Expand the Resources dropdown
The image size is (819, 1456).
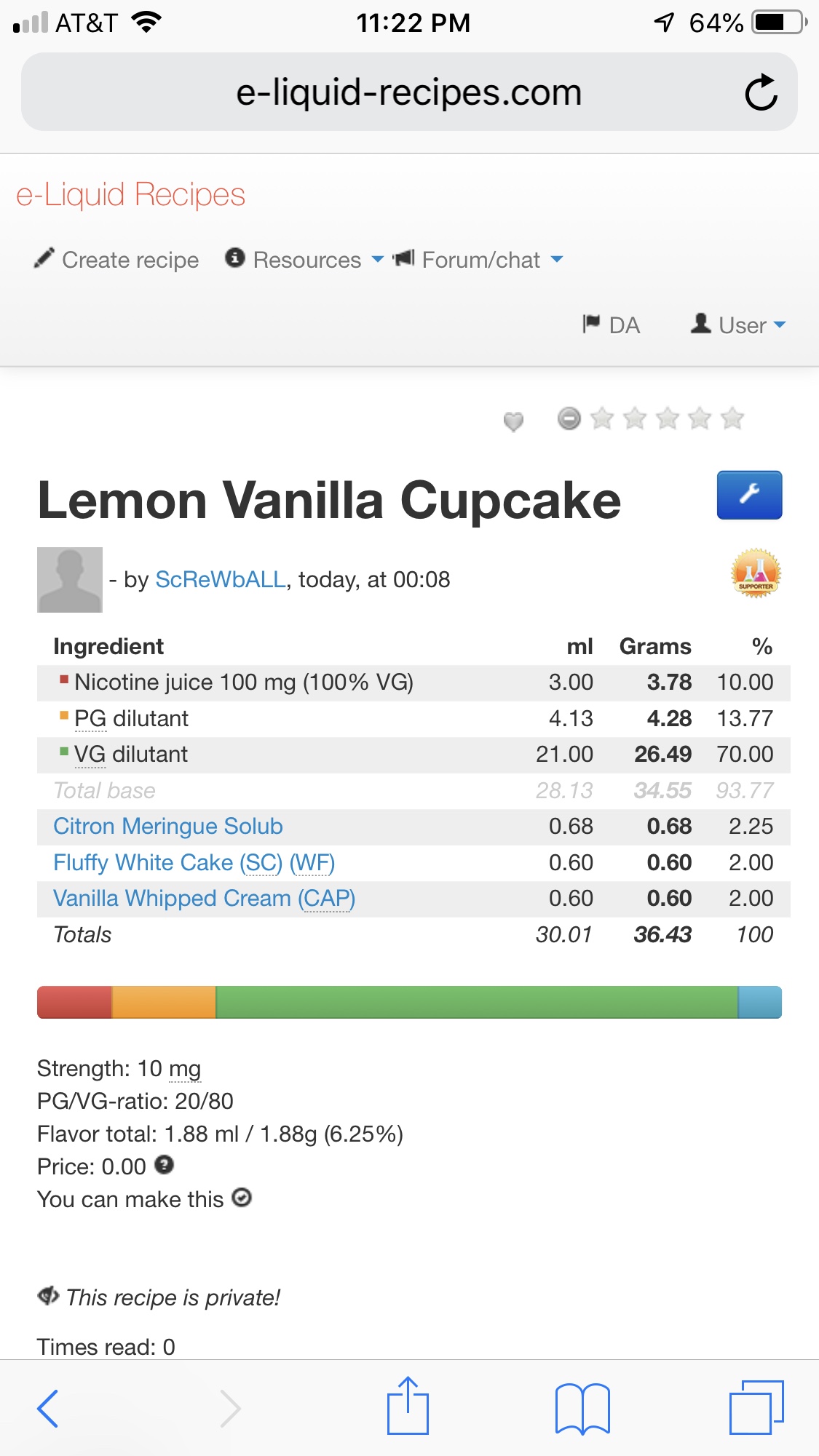[x=305, y=260]
